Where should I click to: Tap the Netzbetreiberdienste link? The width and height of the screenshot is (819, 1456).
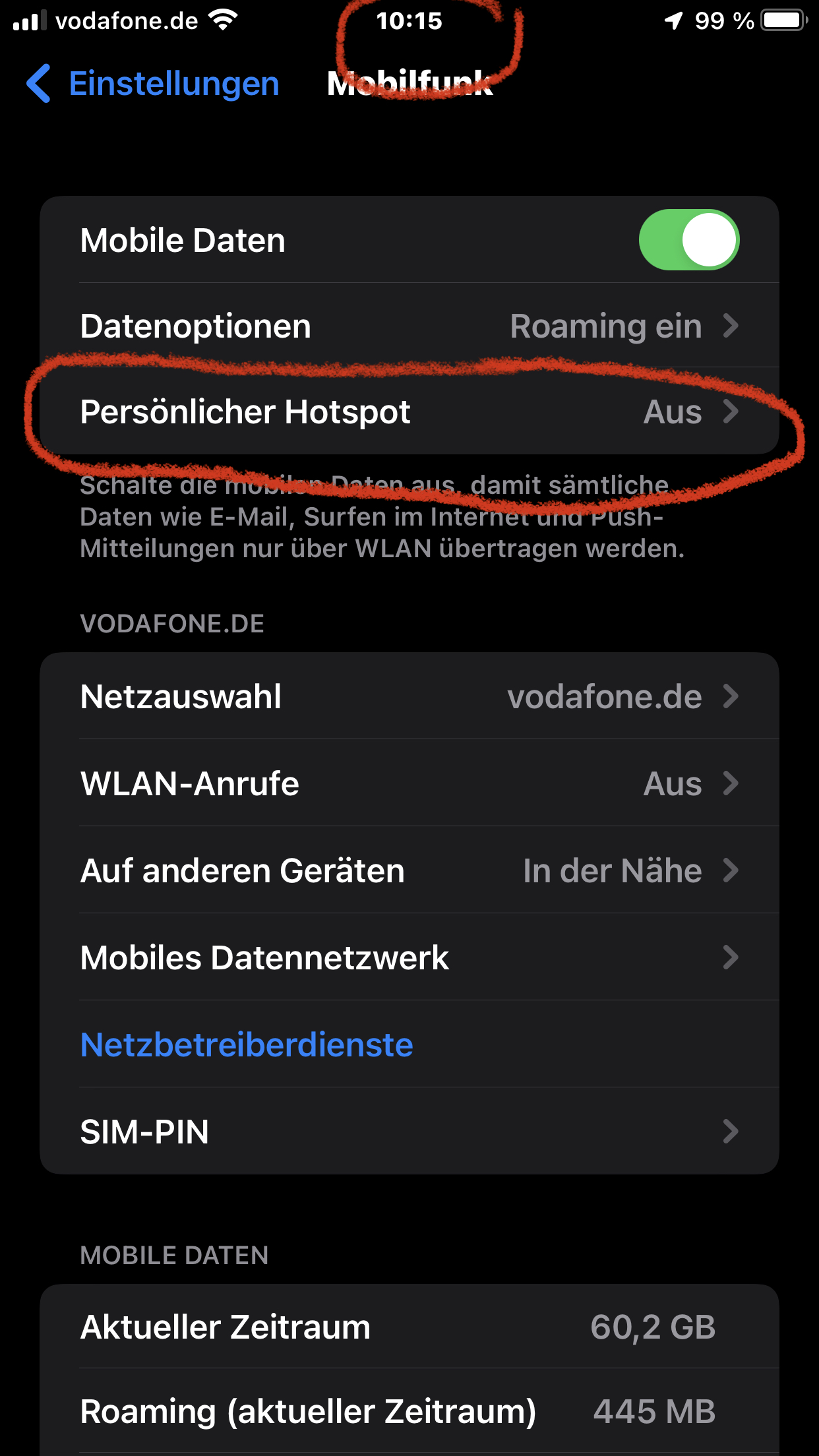point(247,1045)
